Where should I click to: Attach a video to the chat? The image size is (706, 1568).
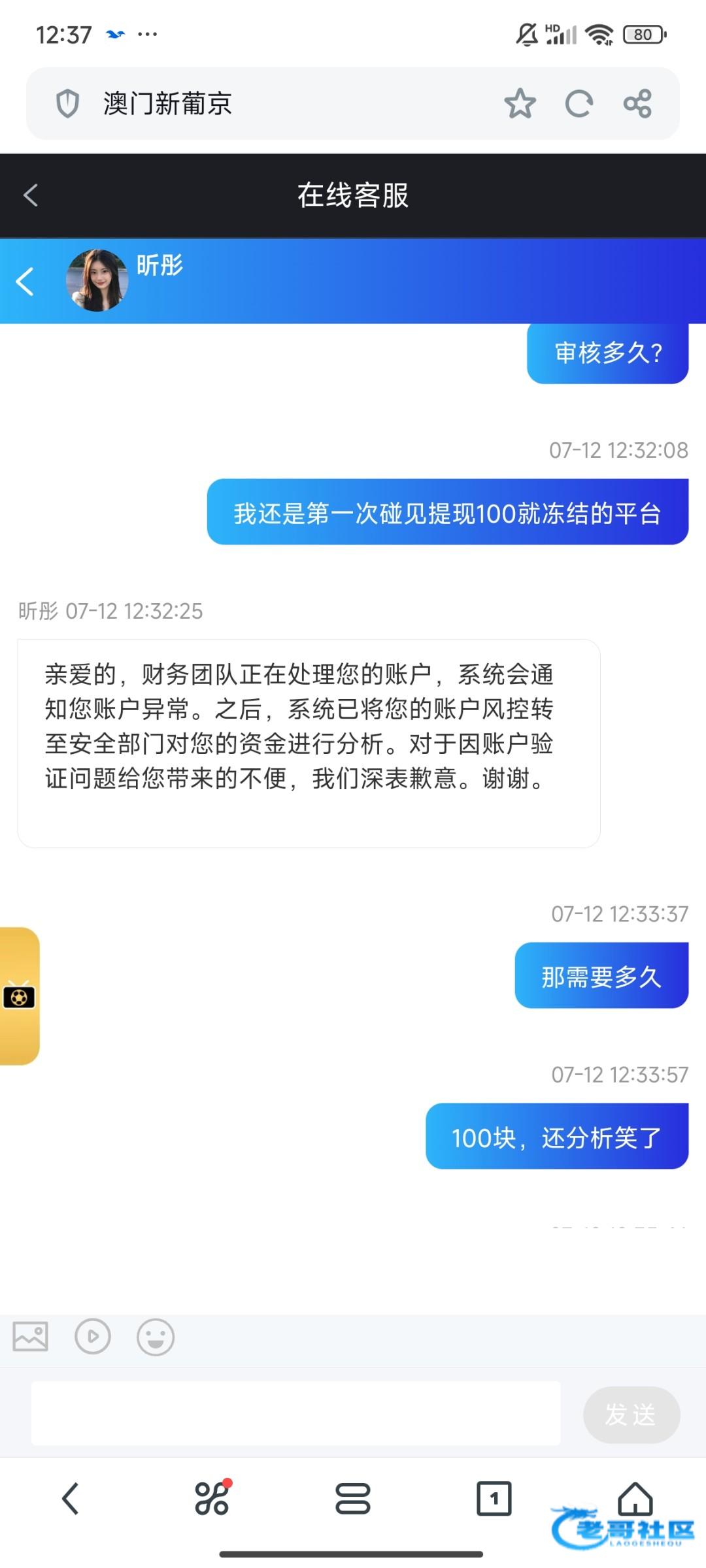[x=93, y=1337]
